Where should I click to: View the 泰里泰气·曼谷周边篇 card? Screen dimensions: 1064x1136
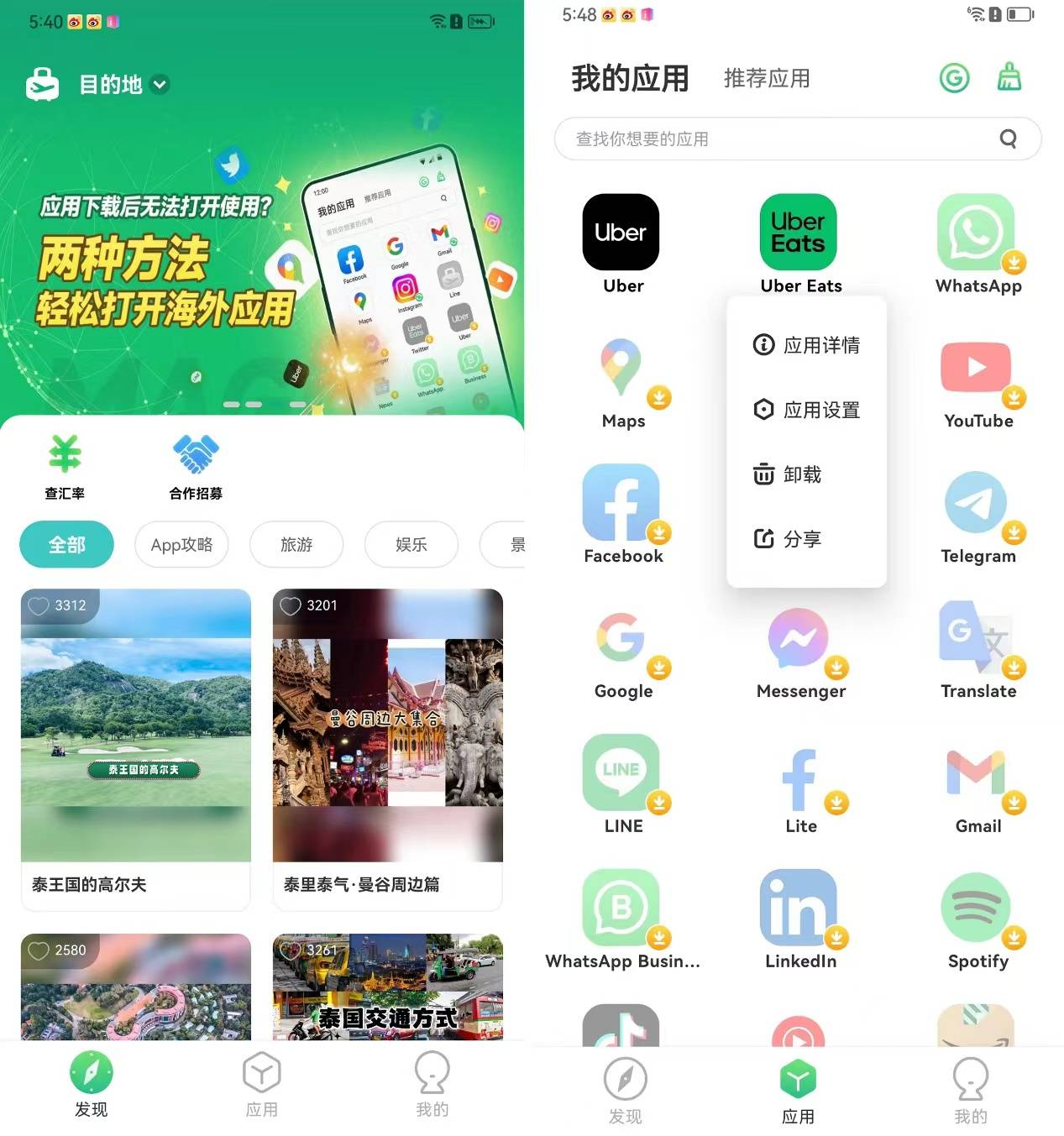tap(388, 747)
